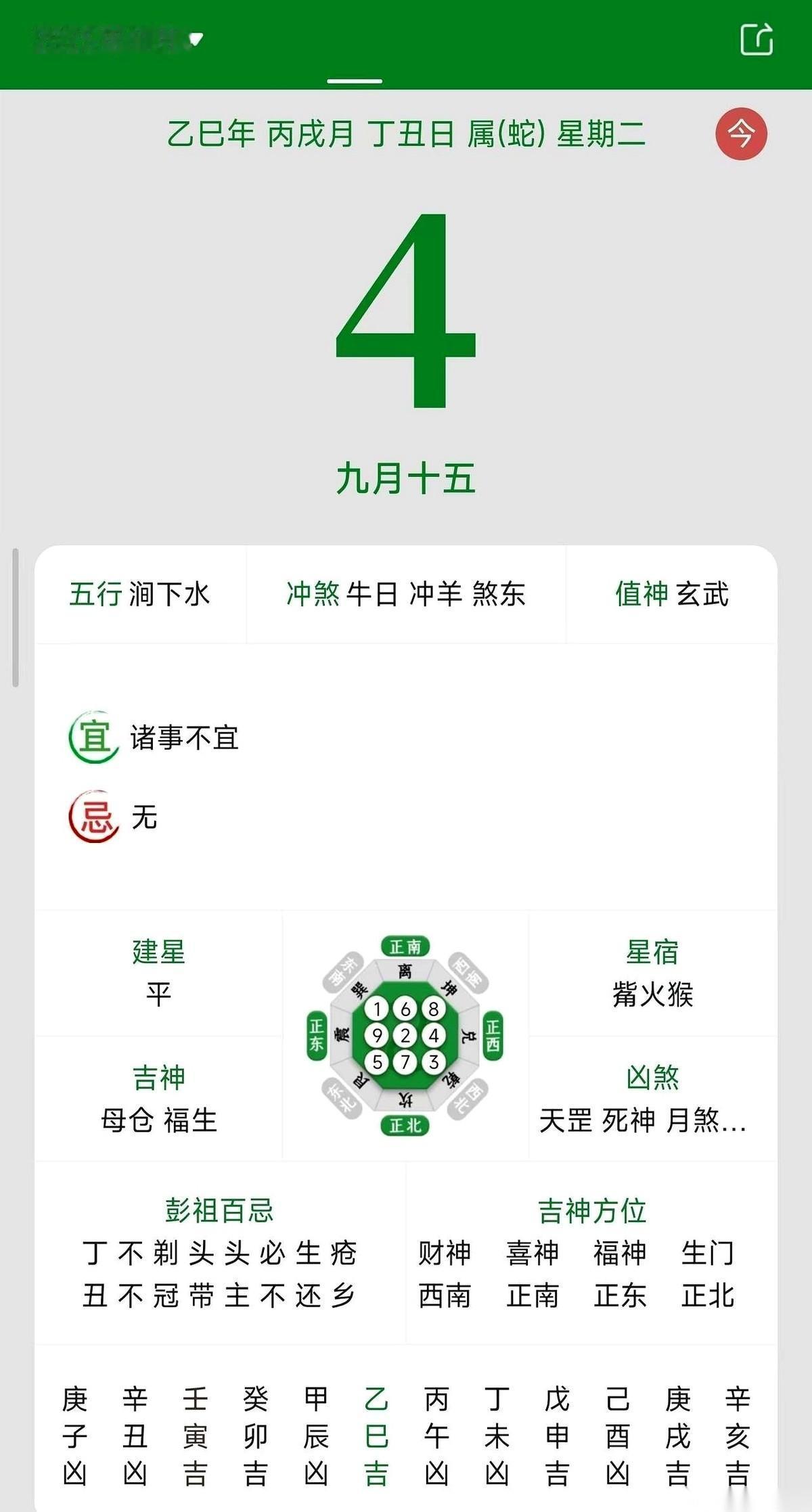Expand the date header 乙巳年 丙戌月 丁丑日

point(406,135)
